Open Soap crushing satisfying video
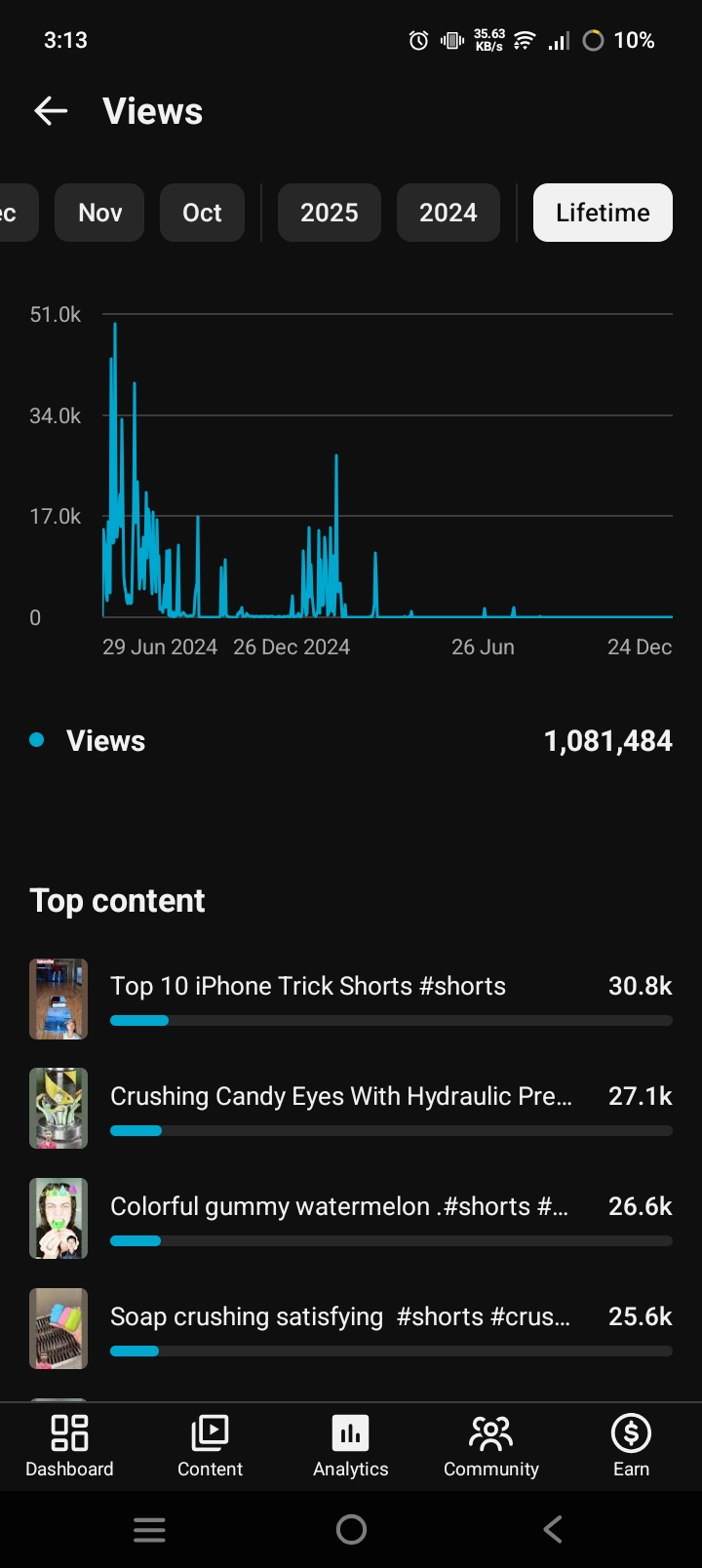Image resolution: width=702 pixels, height=1568 pixels. tap(340, 1317)
